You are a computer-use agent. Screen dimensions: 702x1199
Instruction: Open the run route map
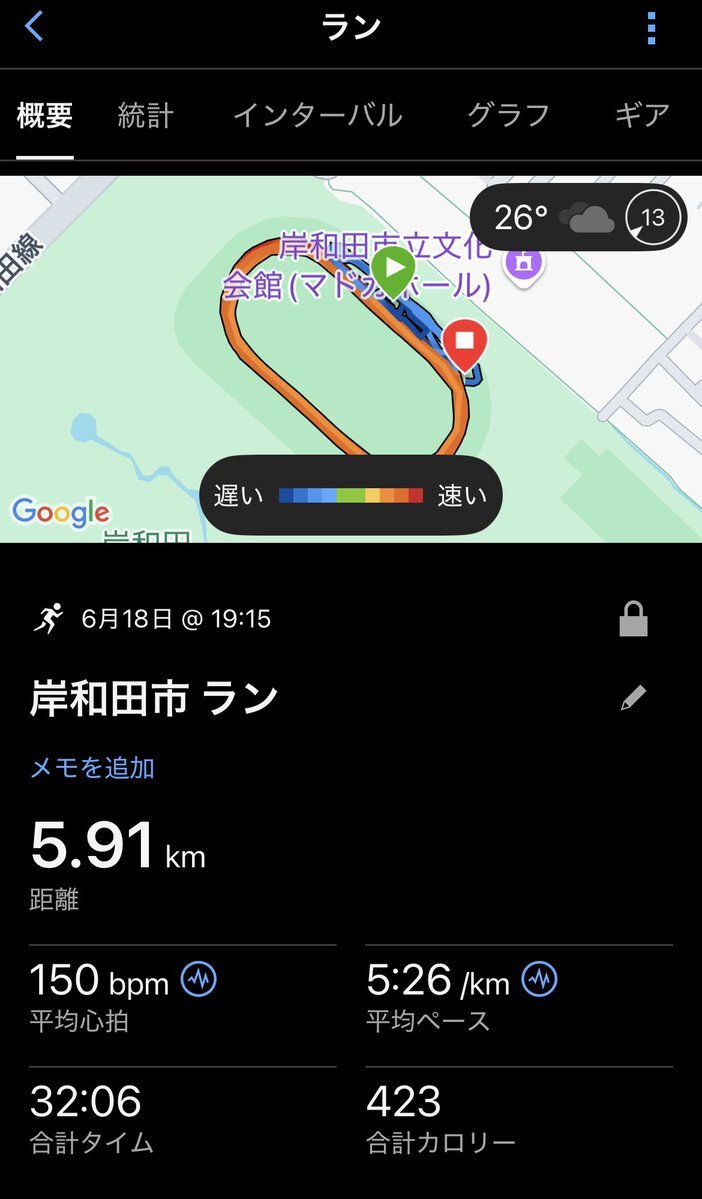[x=351, y=359]
